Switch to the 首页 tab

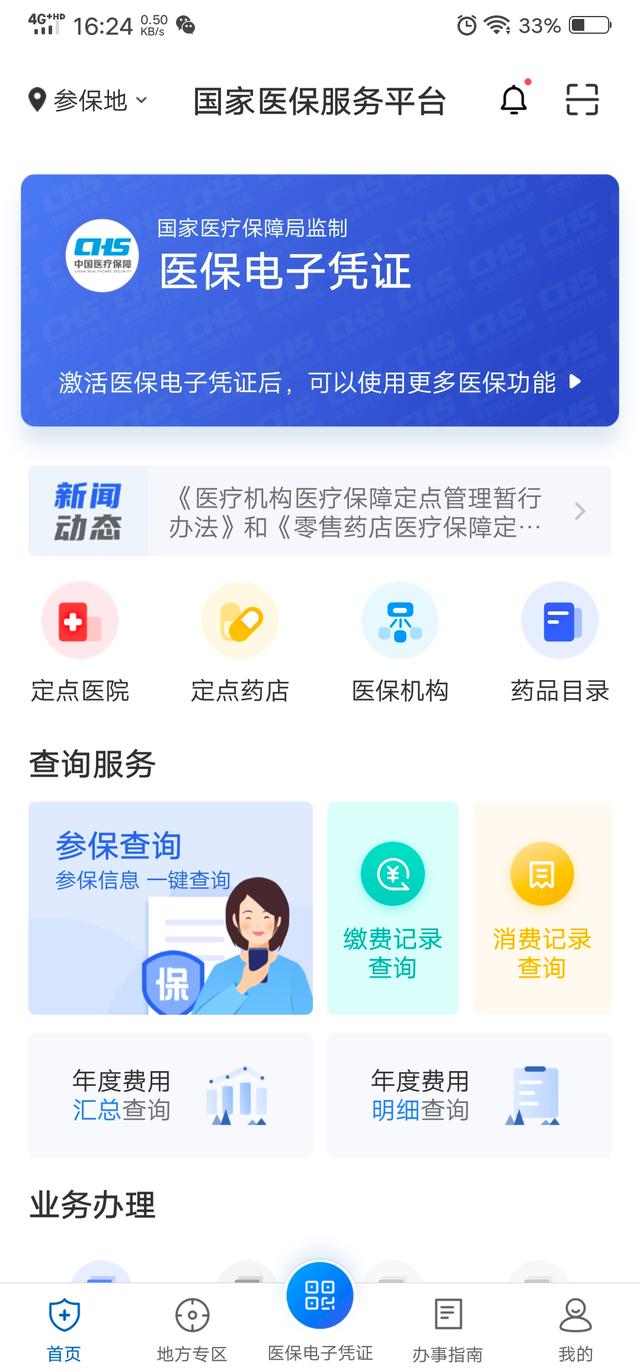(64, 1330)
